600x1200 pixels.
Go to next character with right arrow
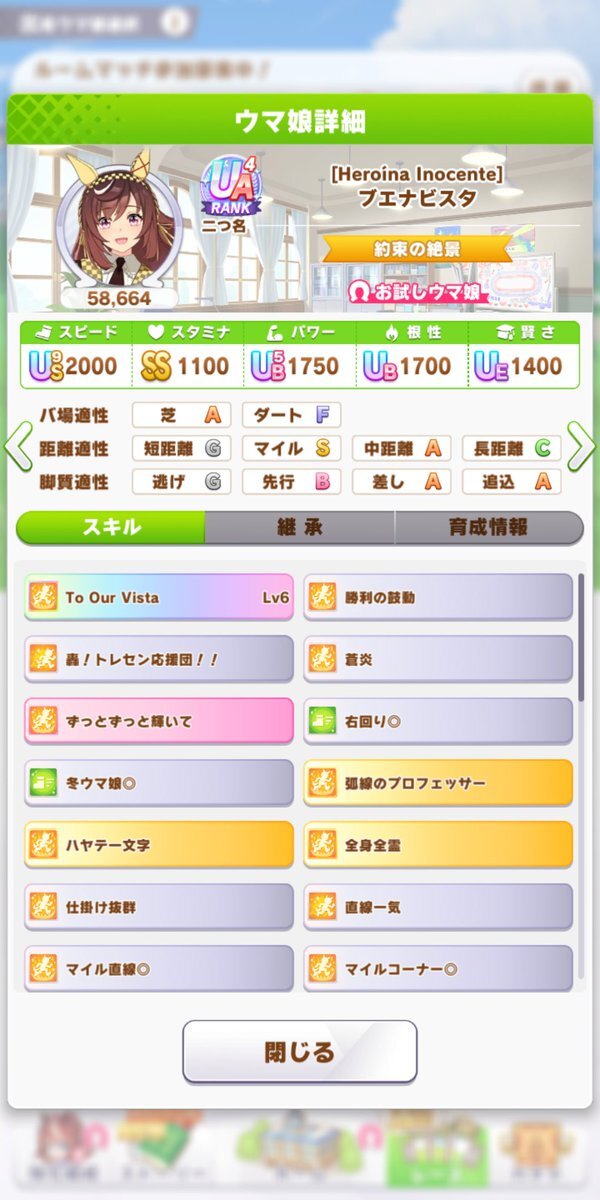point(581,447)
